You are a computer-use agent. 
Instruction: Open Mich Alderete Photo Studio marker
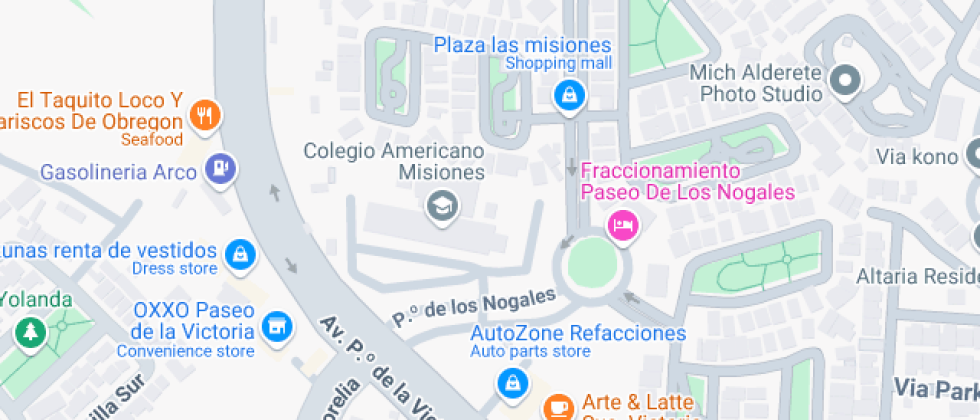(845, 82)
